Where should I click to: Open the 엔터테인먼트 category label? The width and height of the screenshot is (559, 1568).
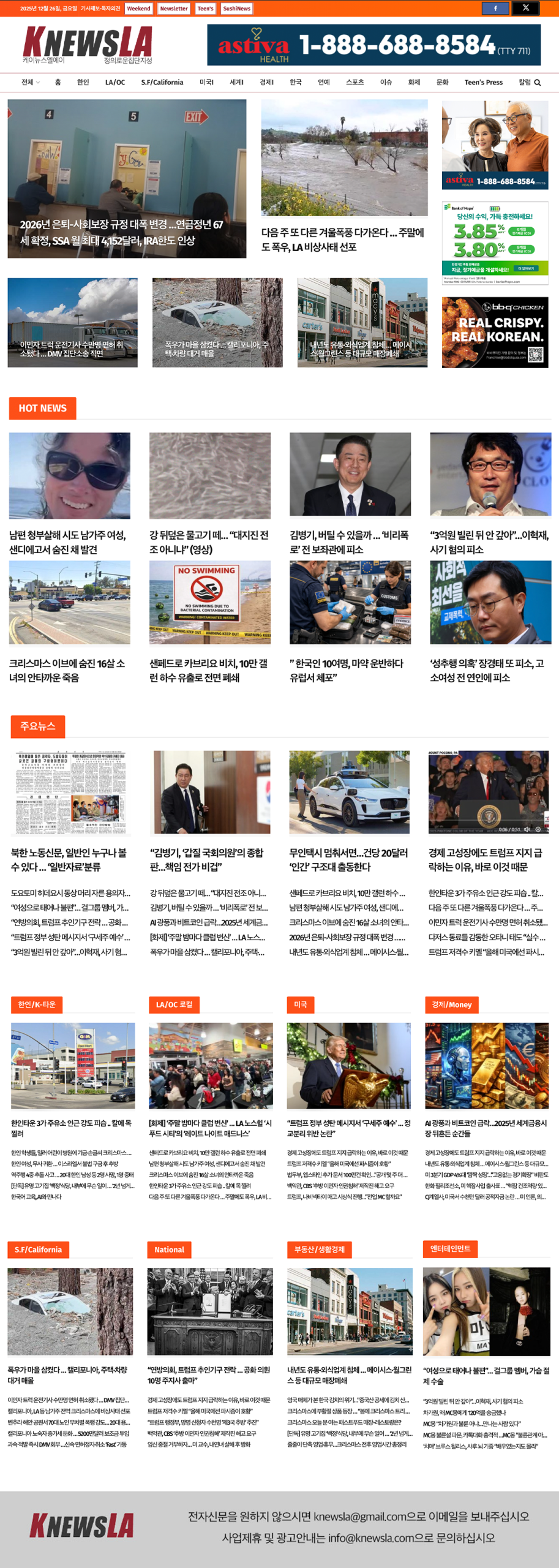tap(450, 1249)
